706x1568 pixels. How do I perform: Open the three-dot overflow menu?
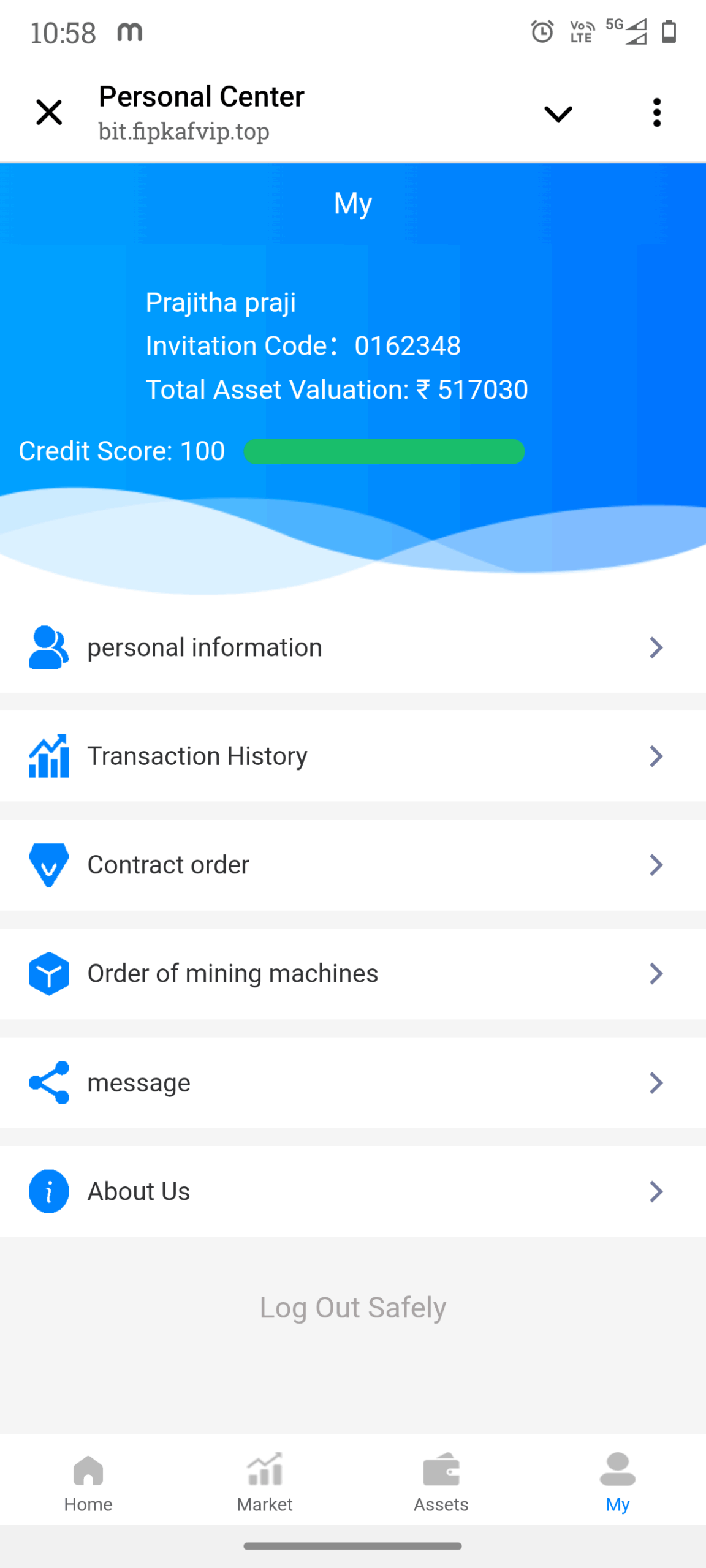(x=657, y=113)
